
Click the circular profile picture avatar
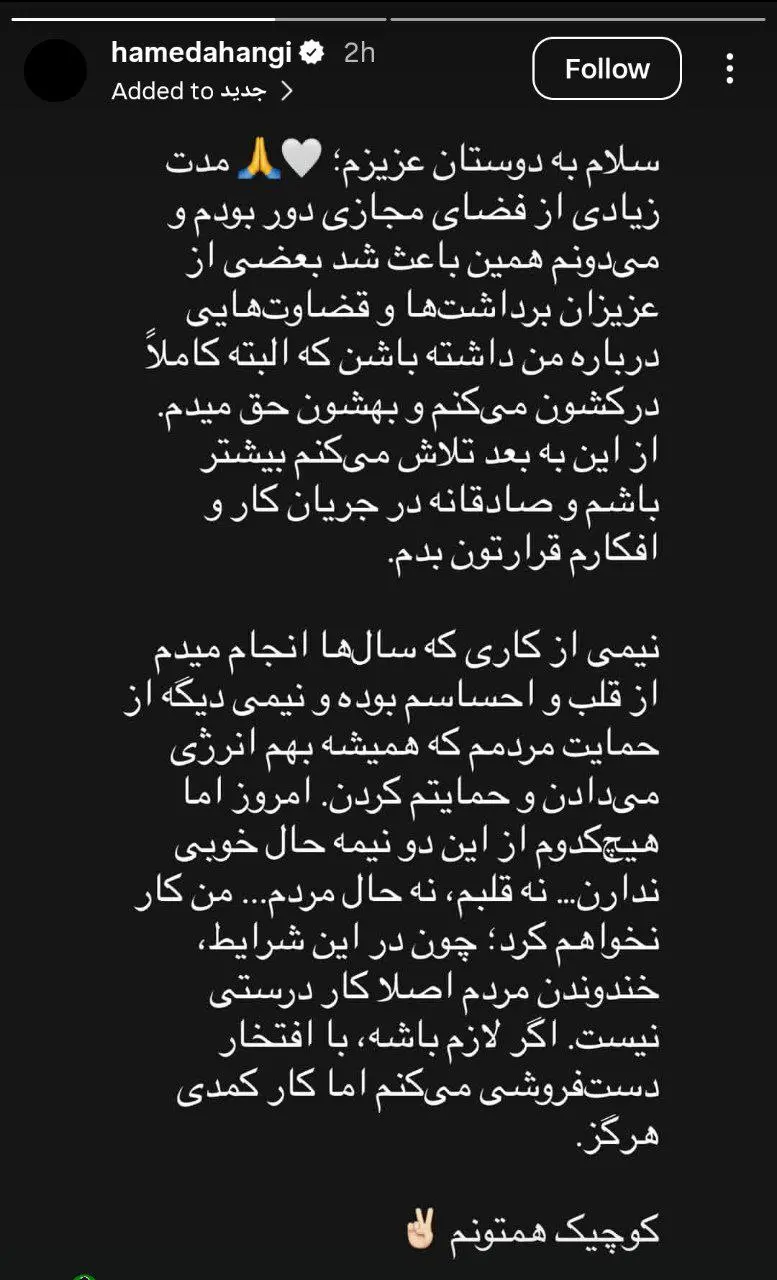56,71
